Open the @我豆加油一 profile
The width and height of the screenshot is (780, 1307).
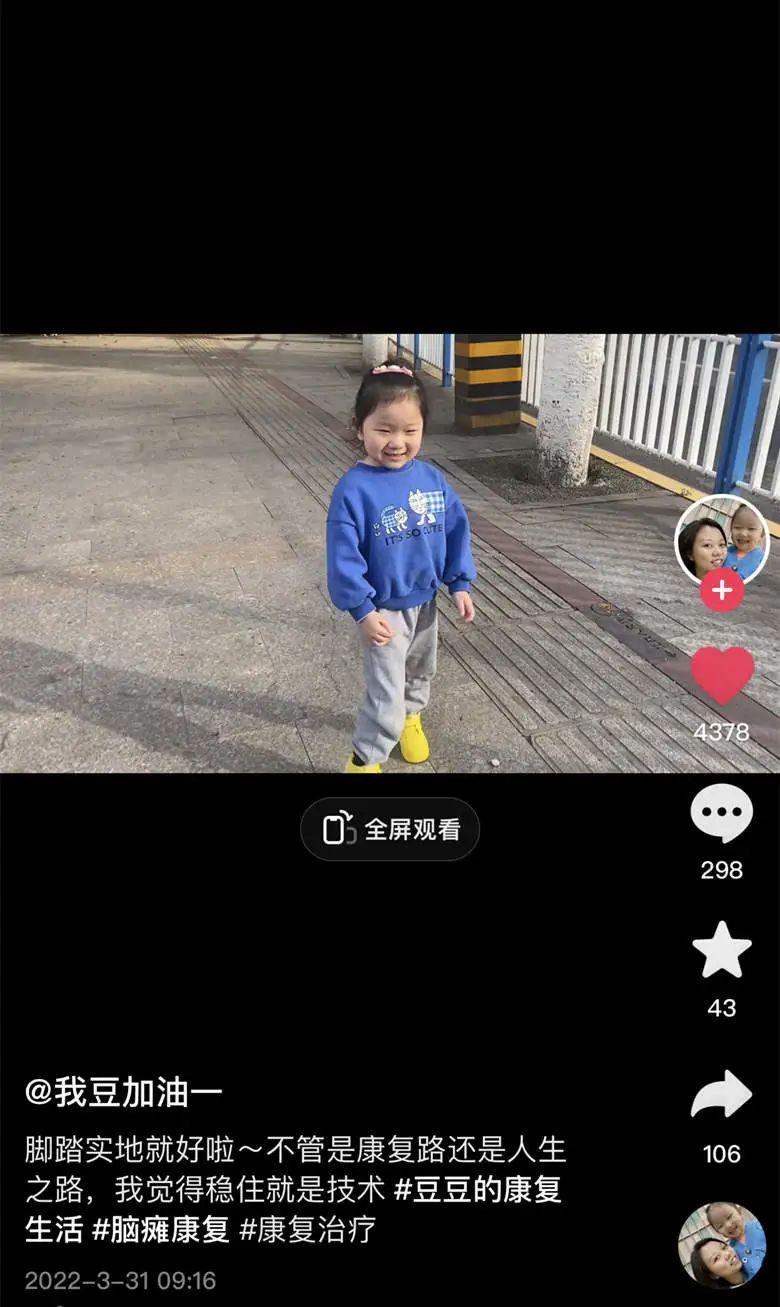123,1093
